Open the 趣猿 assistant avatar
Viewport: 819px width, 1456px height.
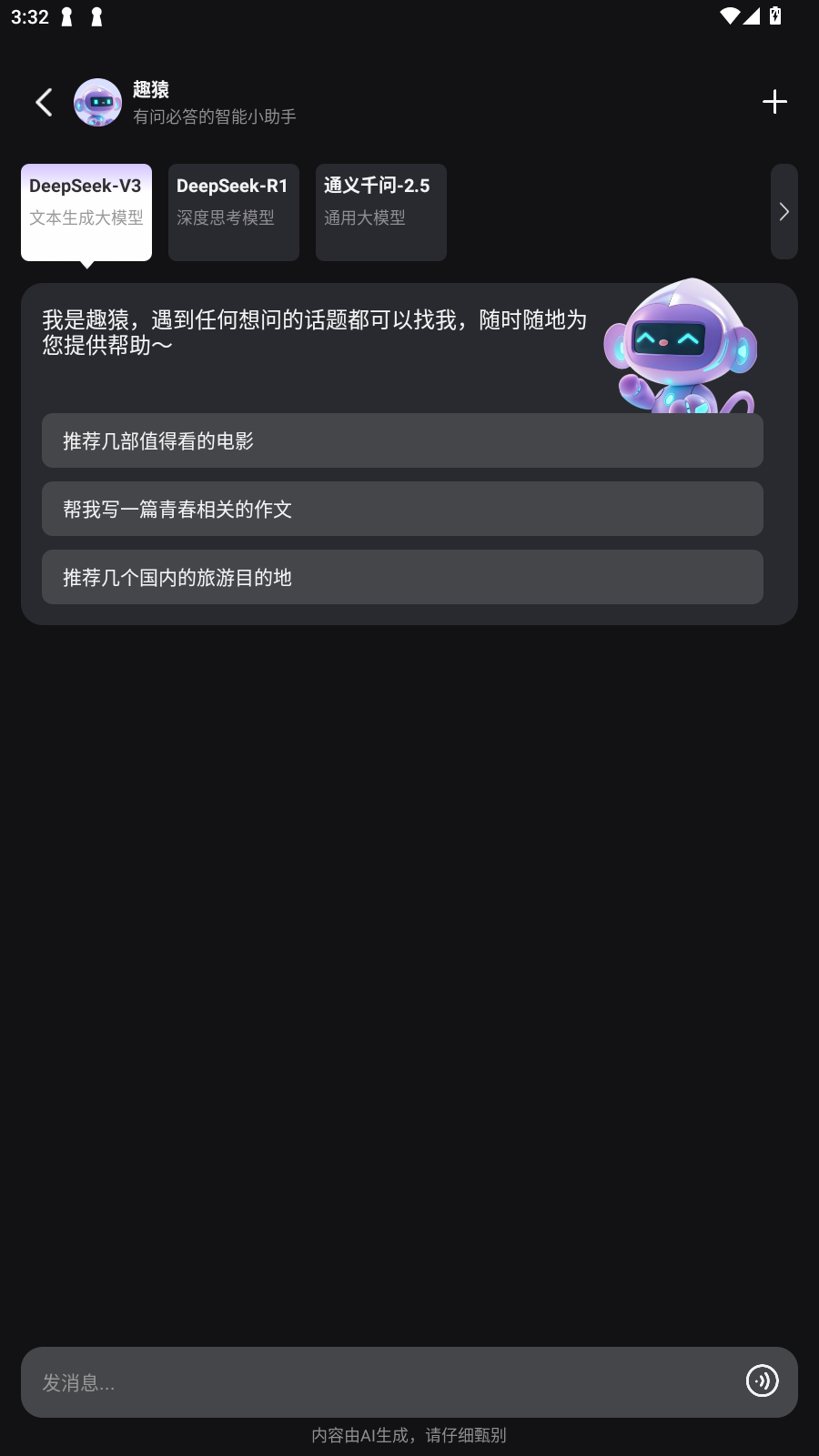click(x=97, y=102)
